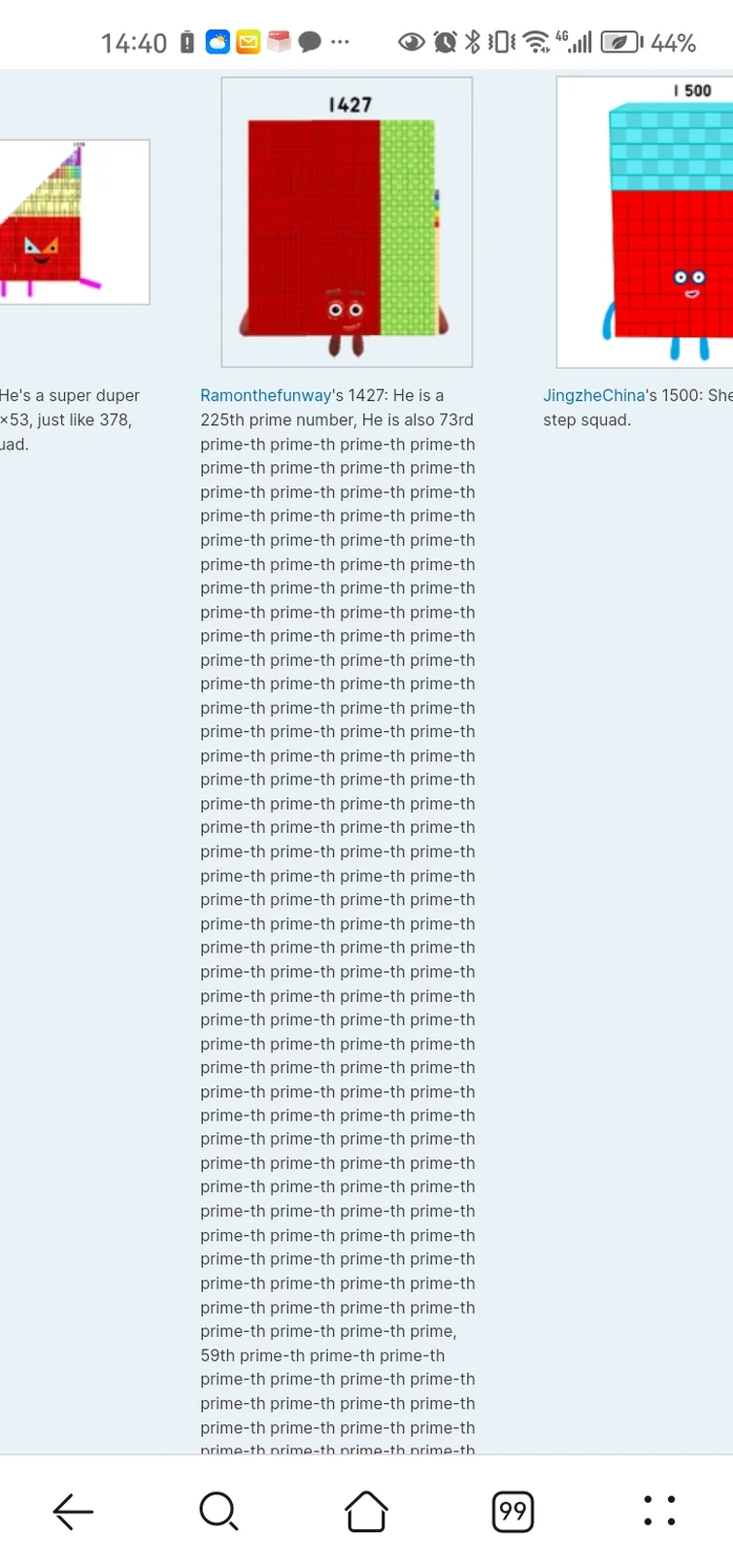Viewport: 733px width, 1568px height.
Task: Visit Ramonthefunway's user page
Action: point(265,395)
